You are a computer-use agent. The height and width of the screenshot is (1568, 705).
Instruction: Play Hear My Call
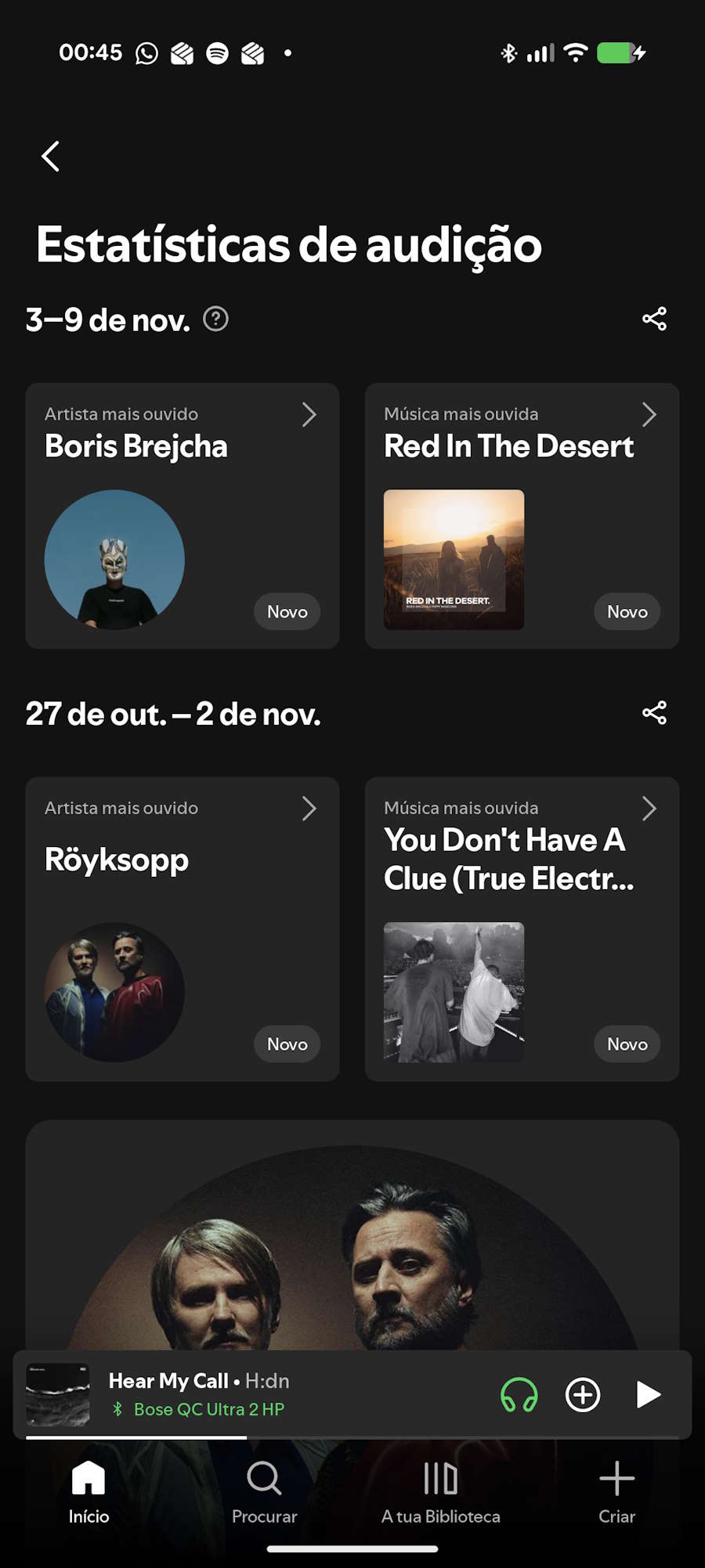(648, 1395)
